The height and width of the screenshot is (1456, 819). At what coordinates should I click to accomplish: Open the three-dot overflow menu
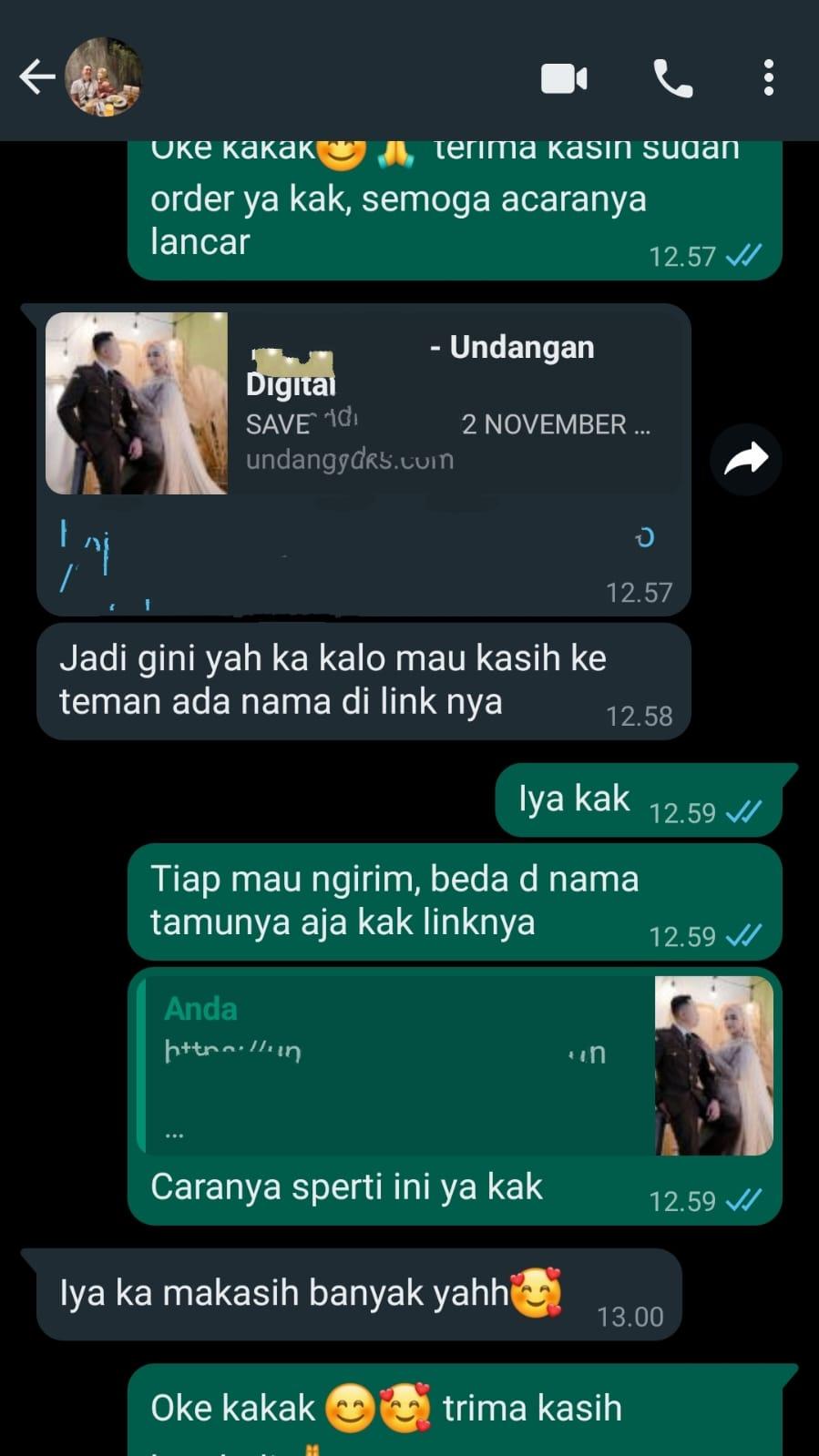click(769, 79)
